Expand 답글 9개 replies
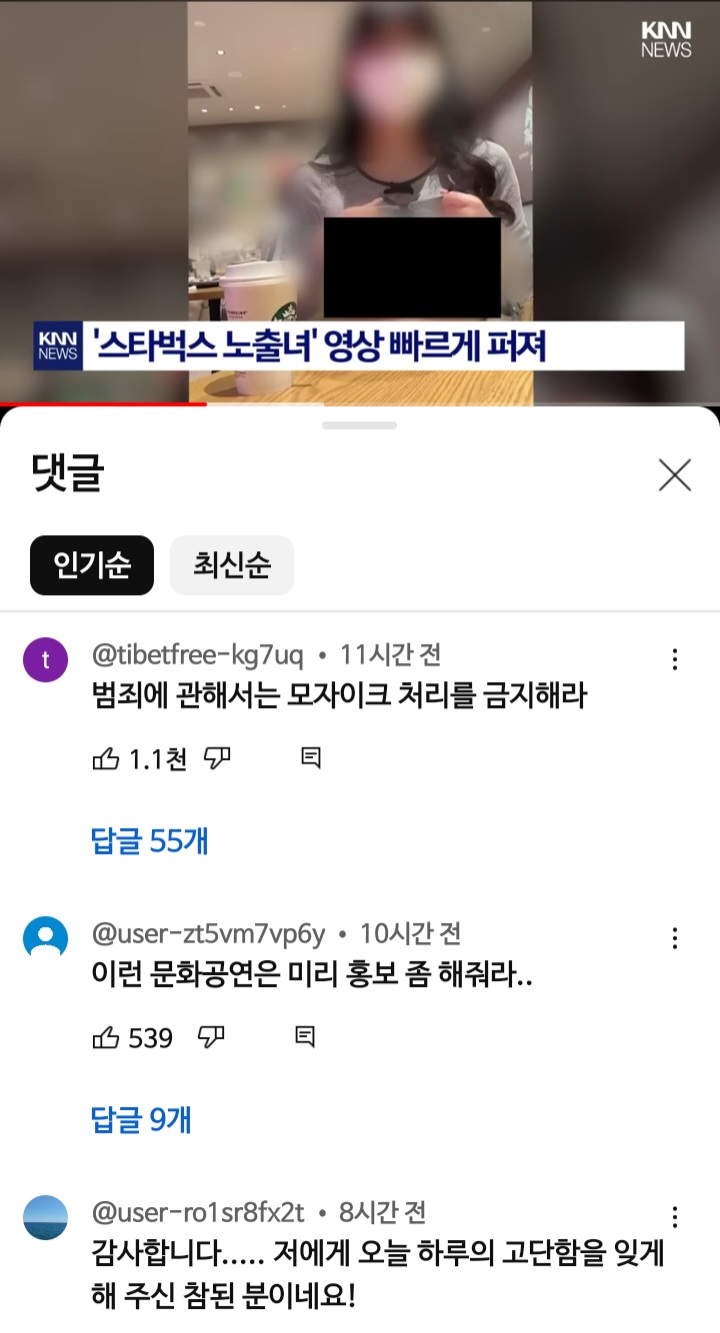 tap(141, 1120)
